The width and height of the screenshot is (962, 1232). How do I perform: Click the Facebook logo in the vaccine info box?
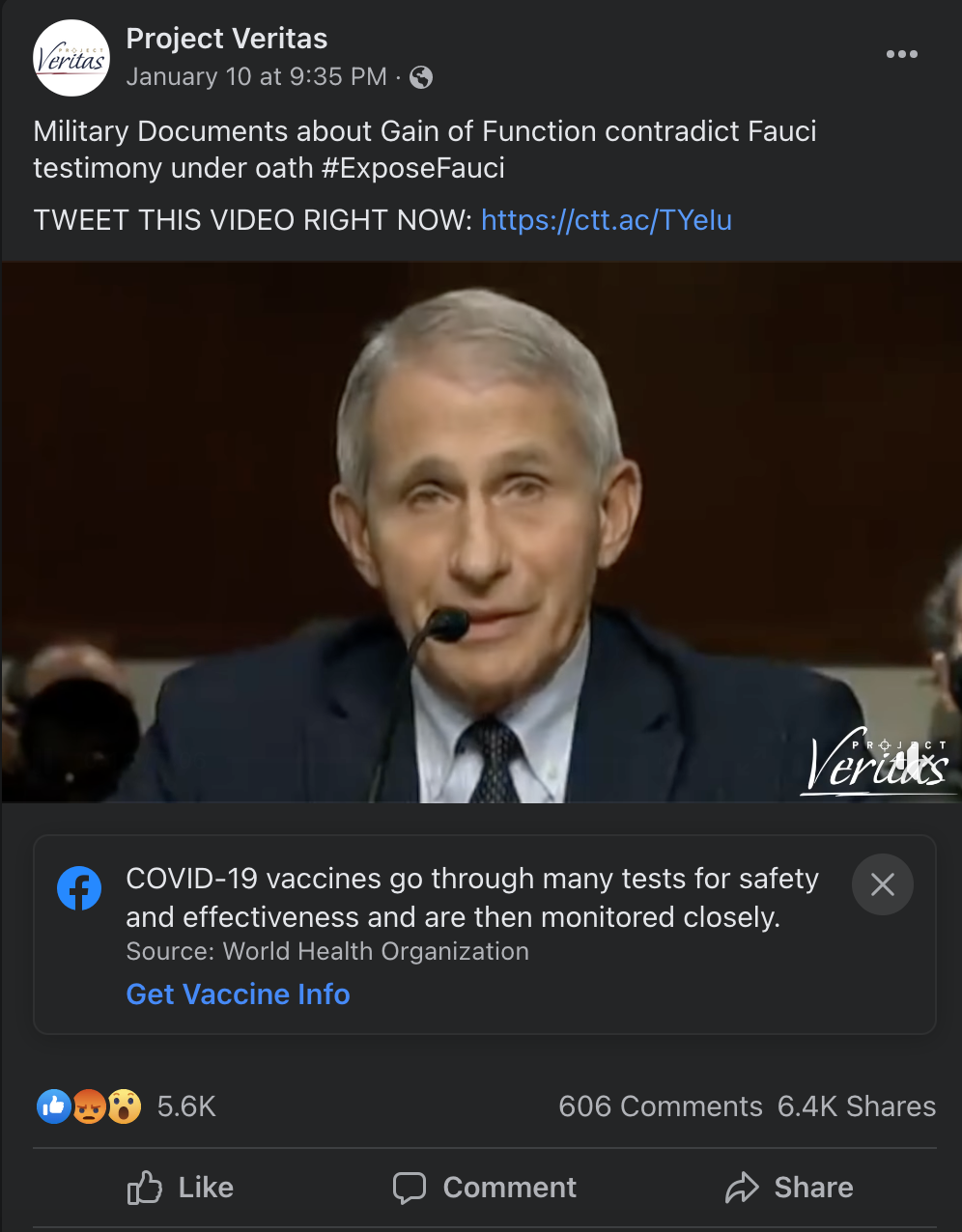tap(79, 888)
